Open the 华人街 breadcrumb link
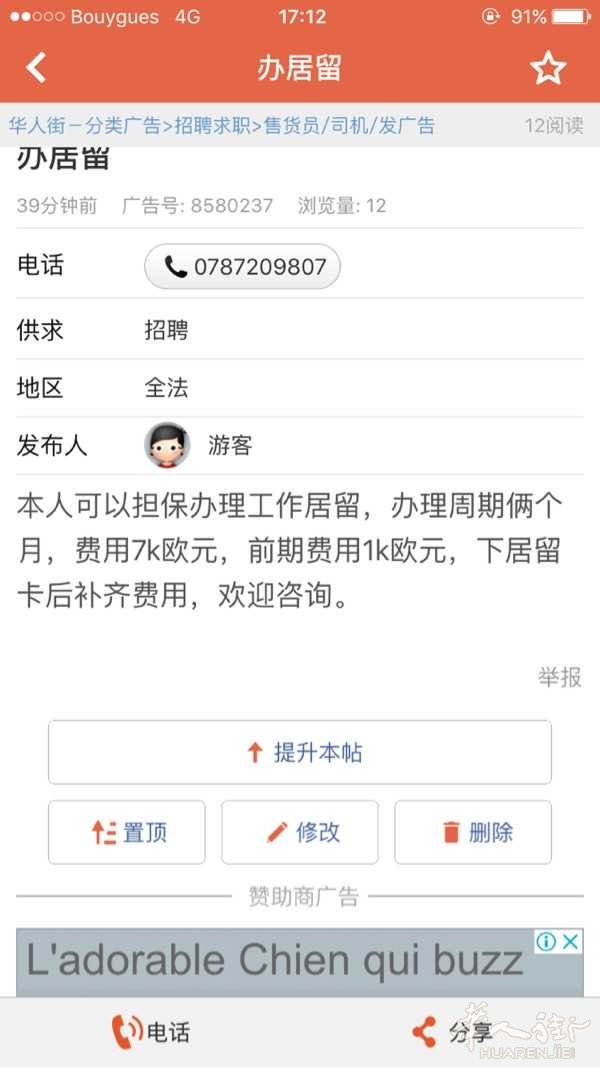The image size is (600, 1068). click(x=39, y=126)
